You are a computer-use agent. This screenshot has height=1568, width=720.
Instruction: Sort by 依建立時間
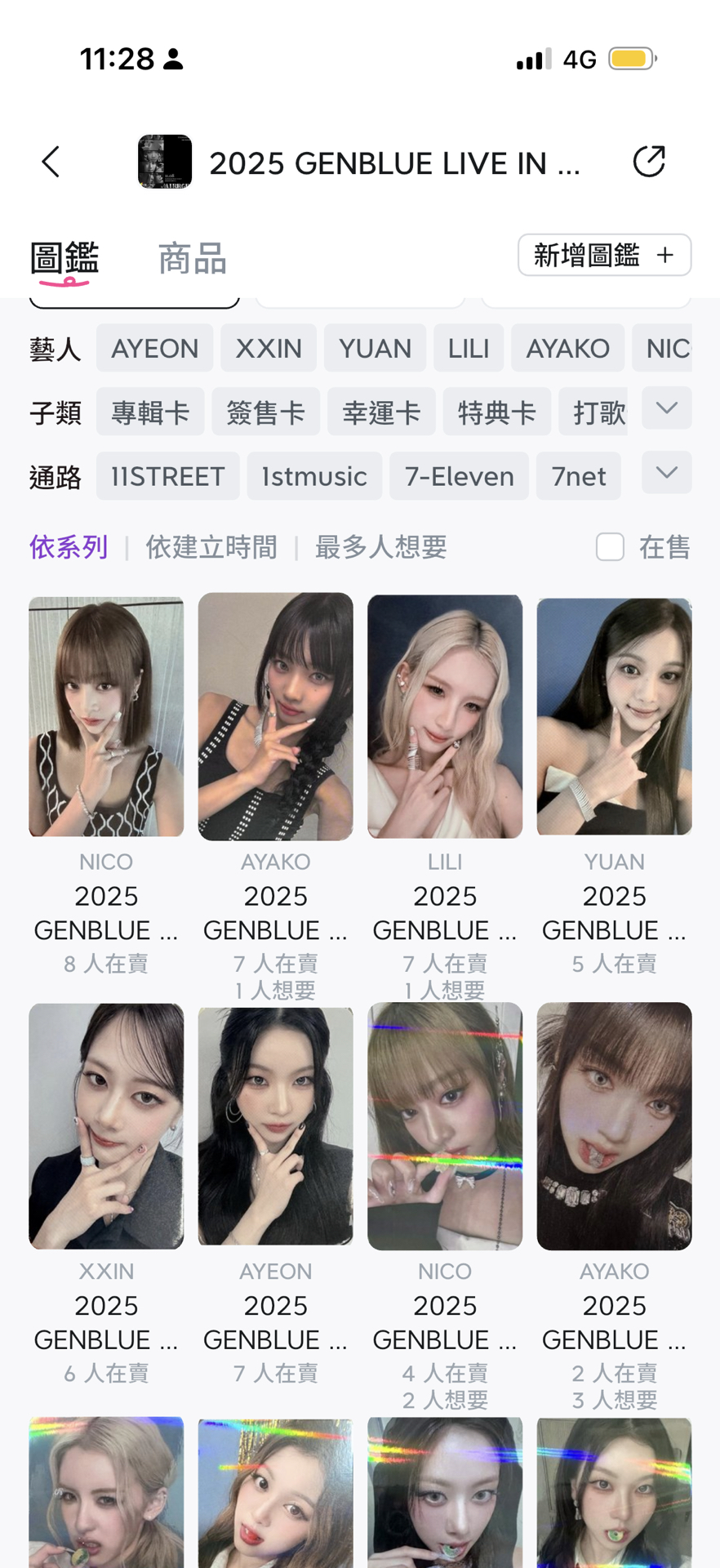[211, 547]
